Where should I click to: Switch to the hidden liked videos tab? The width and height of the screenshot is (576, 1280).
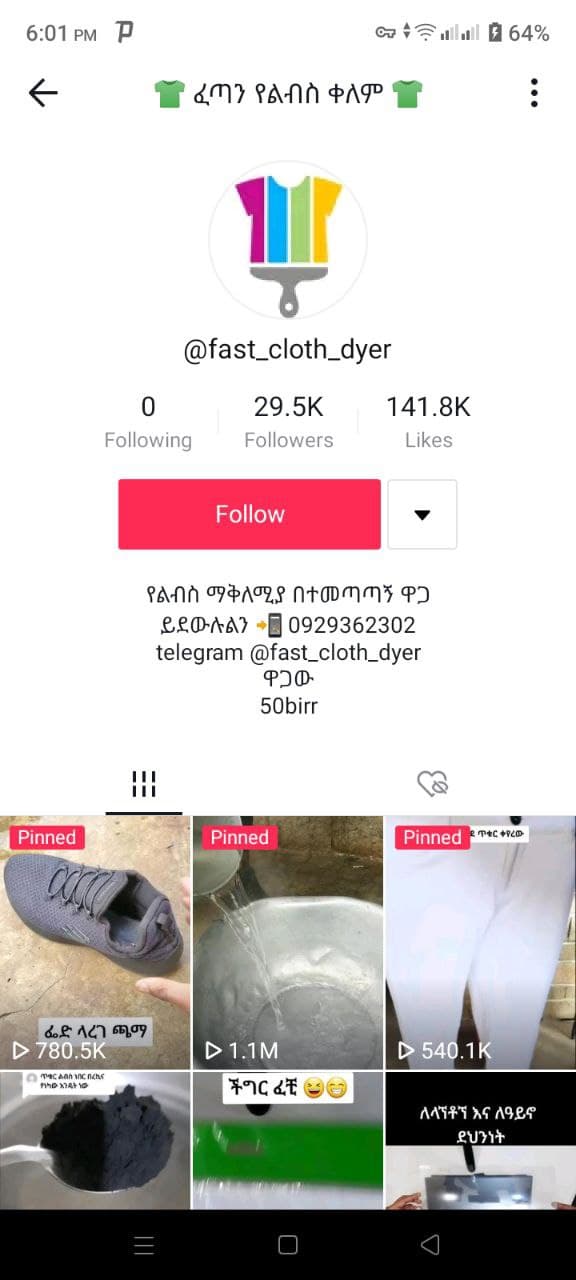coord(432,784)
